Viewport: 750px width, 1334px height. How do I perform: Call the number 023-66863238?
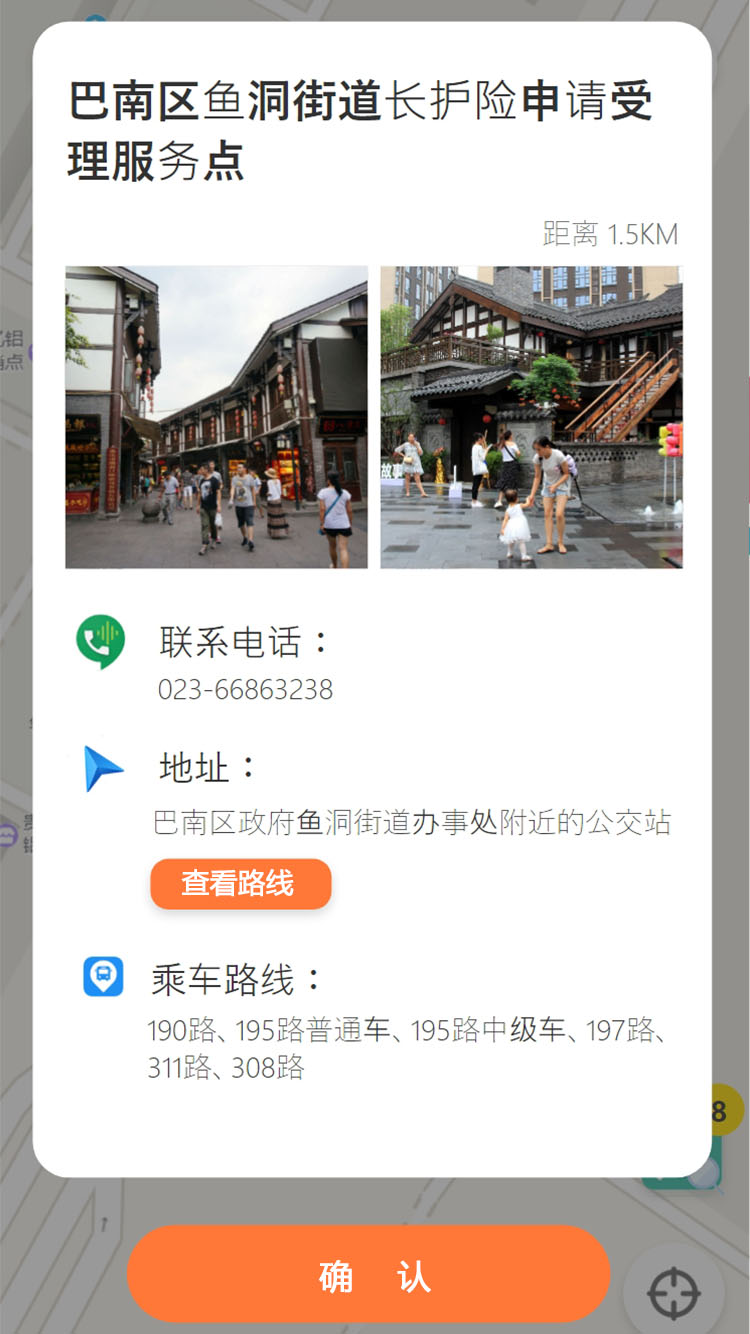click(x=245, y=690)
